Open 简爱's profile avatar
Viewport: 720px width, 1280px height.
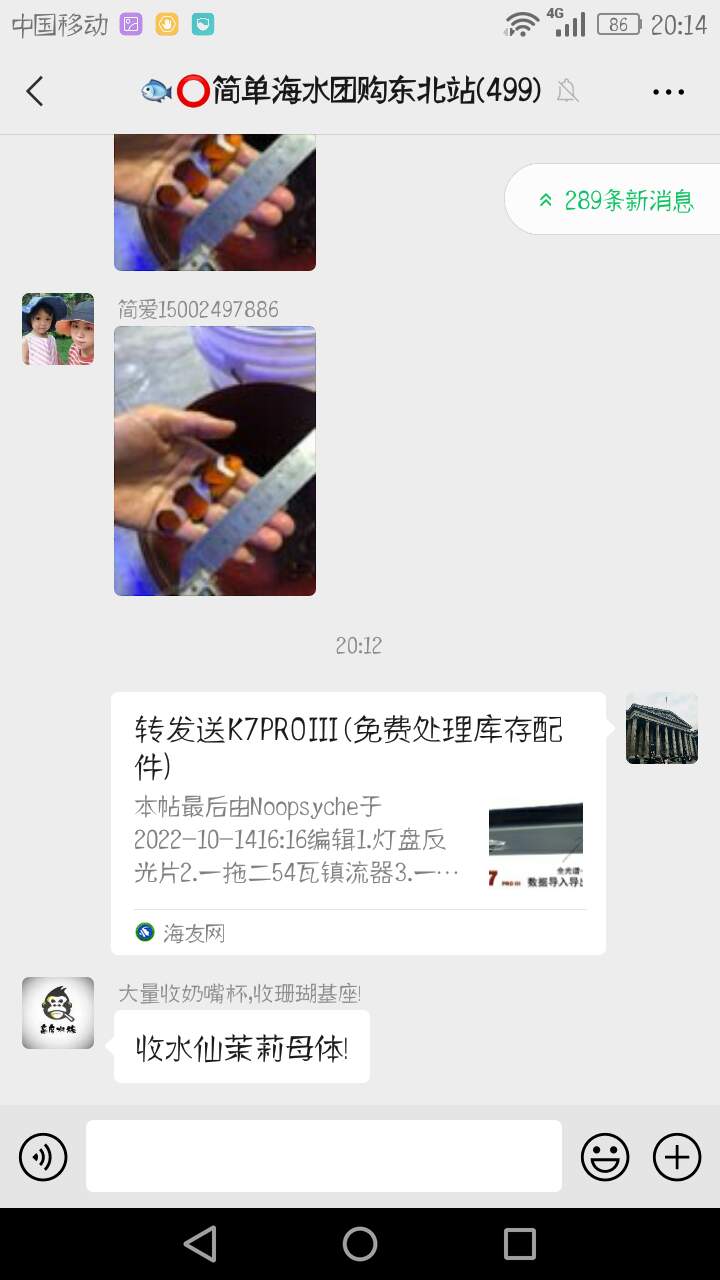pos(58,329)
